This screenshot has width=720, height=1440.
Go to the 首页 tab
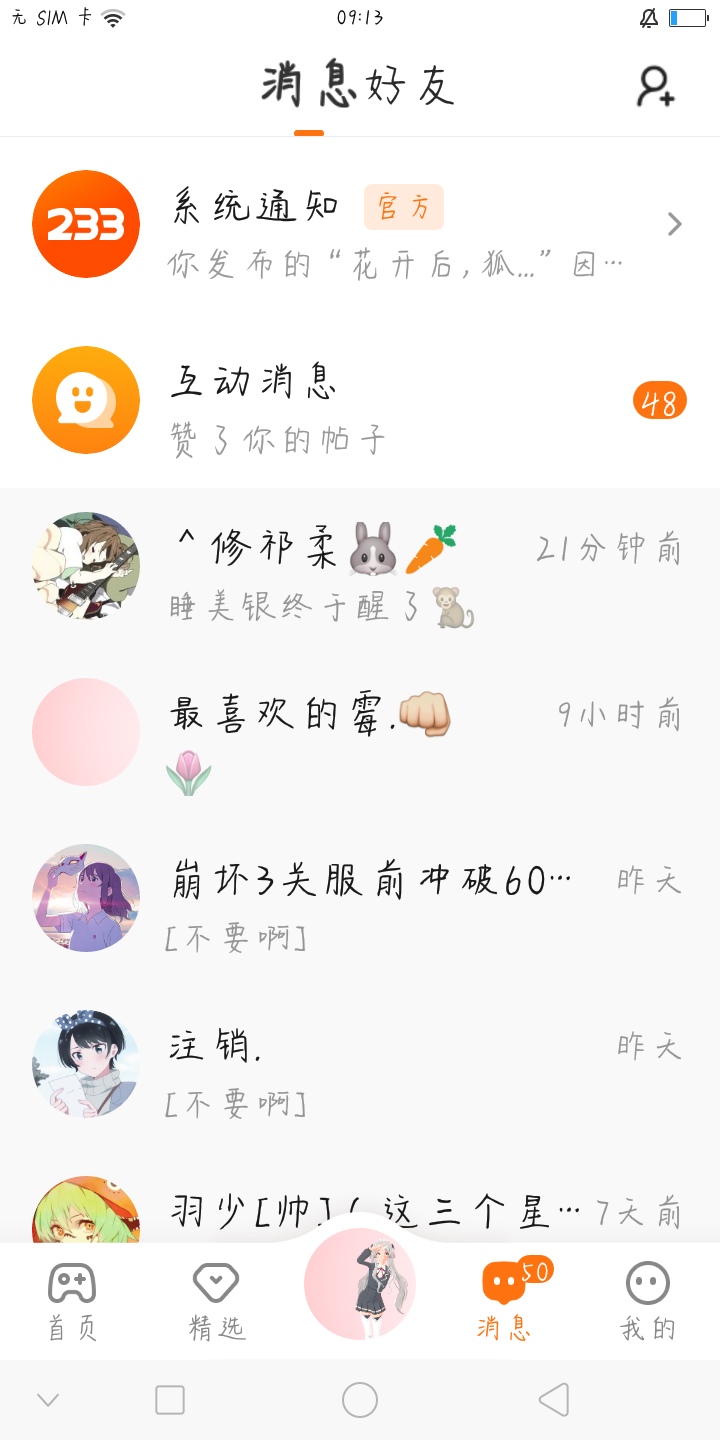[x=72, y=1300]
